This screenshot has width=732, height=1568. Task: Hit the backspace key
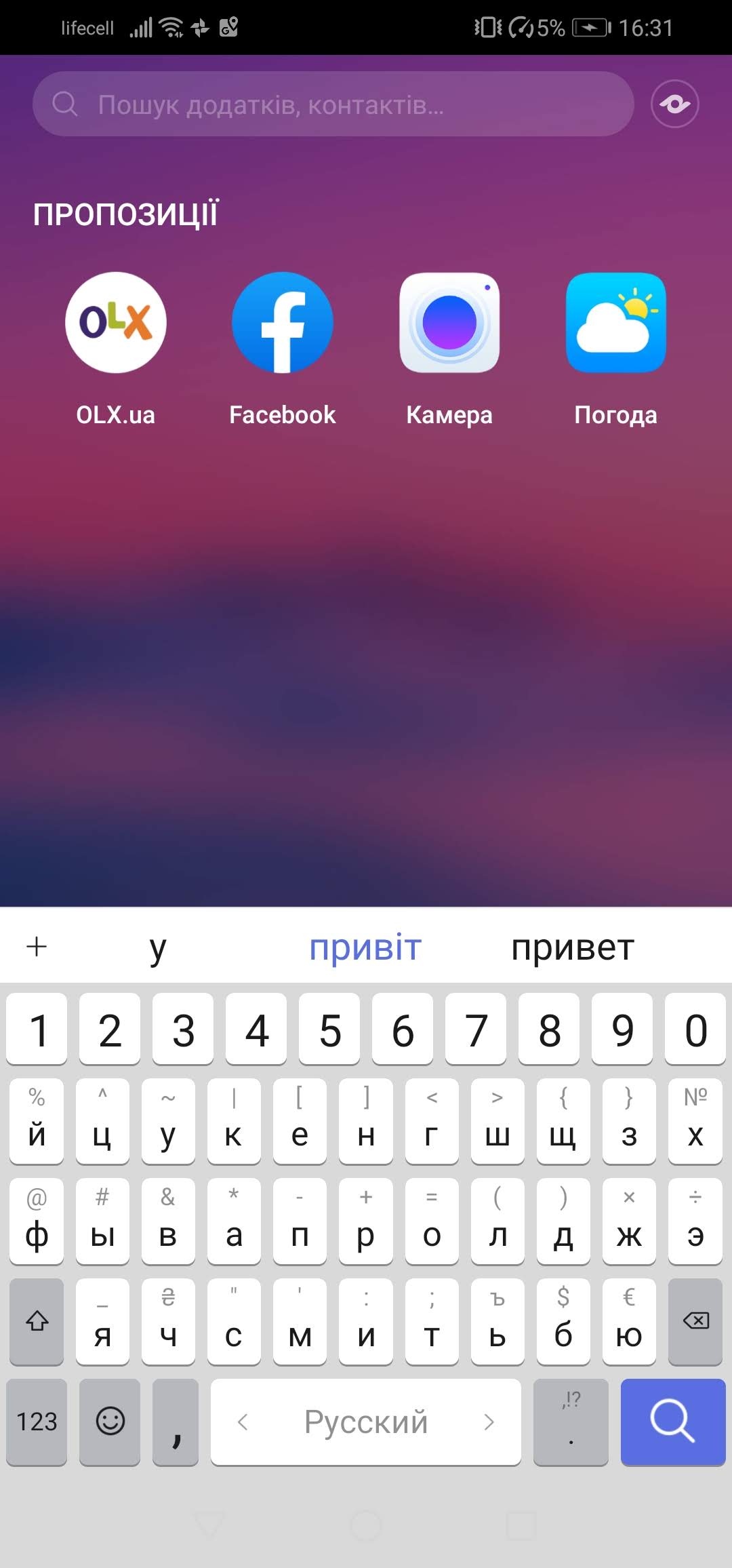click(695, 1321)
